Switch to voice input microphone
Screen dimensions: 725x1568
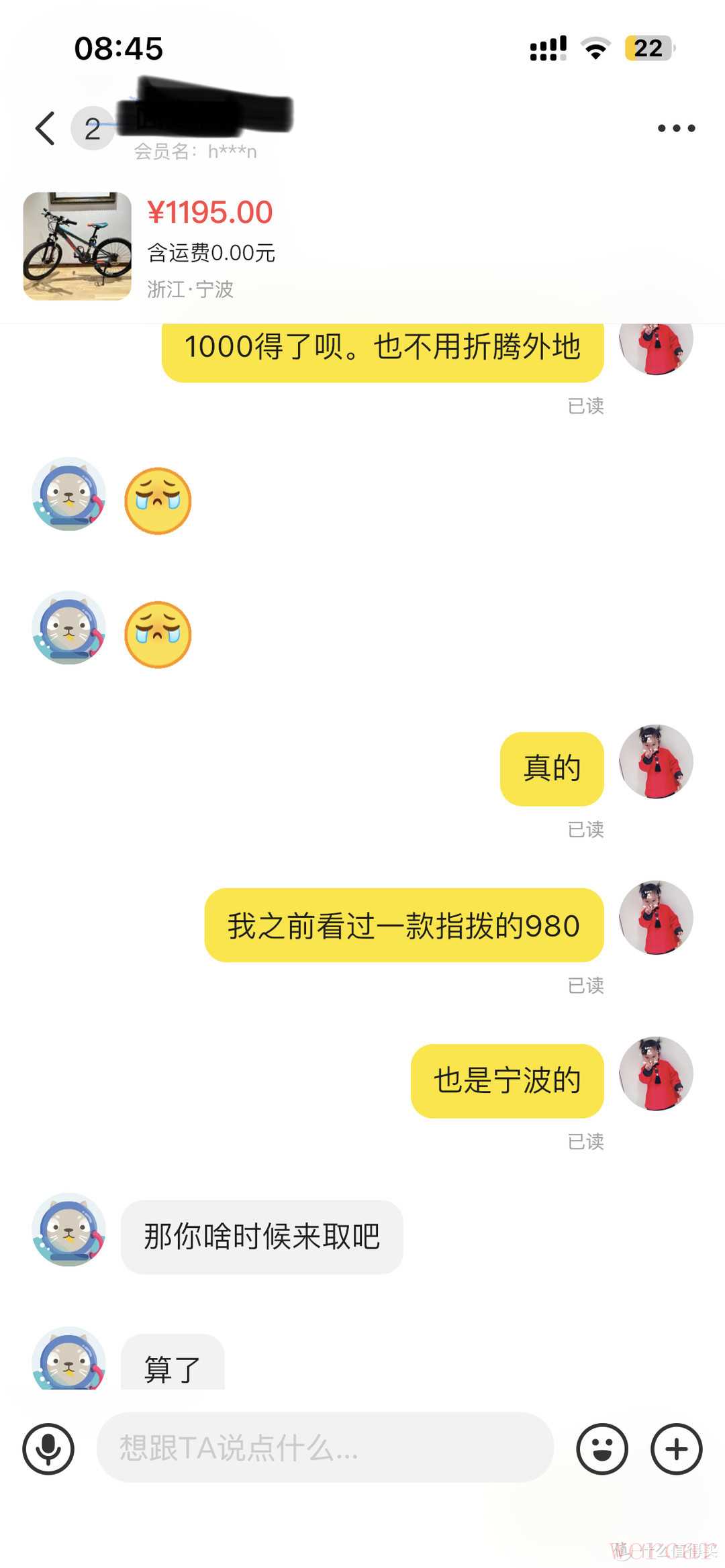pyautogui.click(x=48, y=1449)
